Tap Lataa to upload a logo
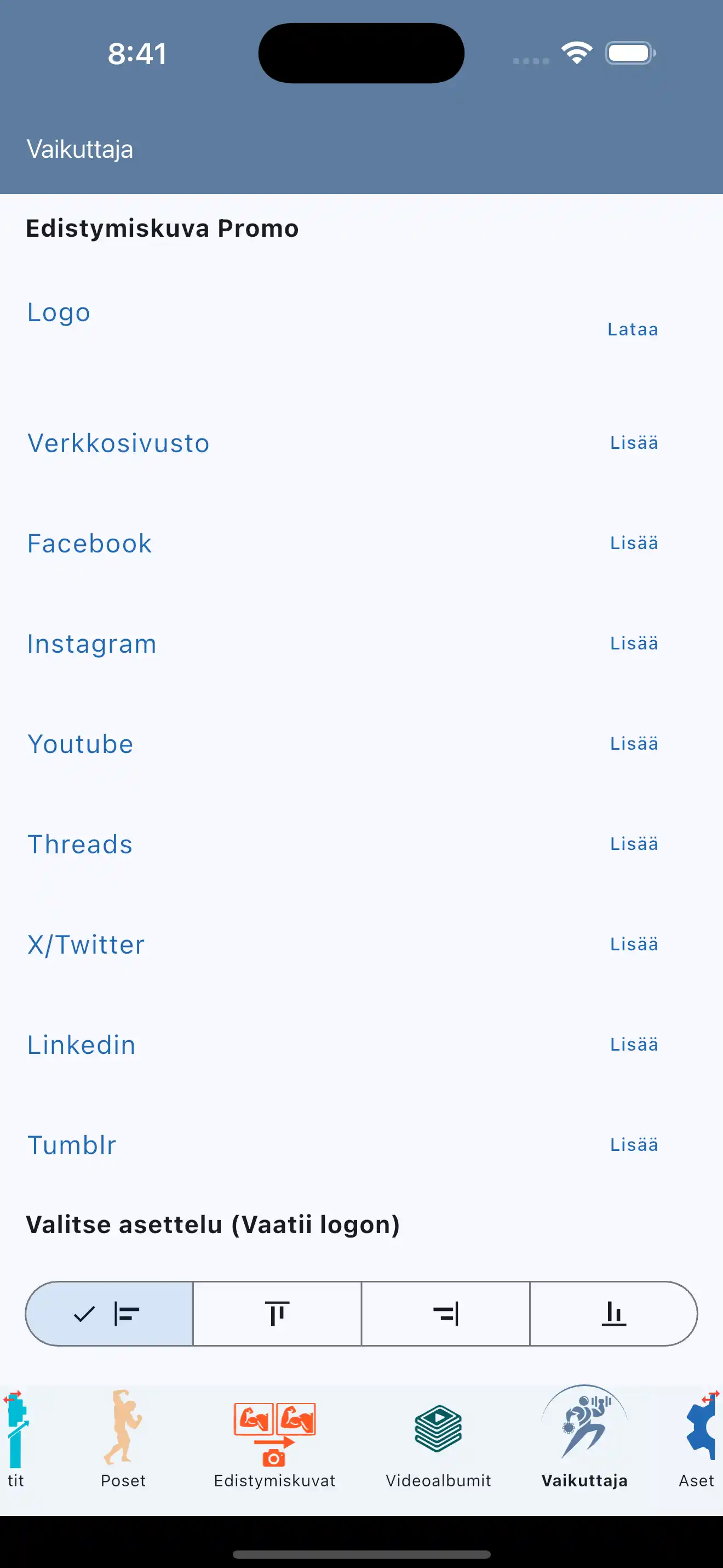Image resolution: width=723 pixels, height=1568 pixels. click(x=633, y=329)
